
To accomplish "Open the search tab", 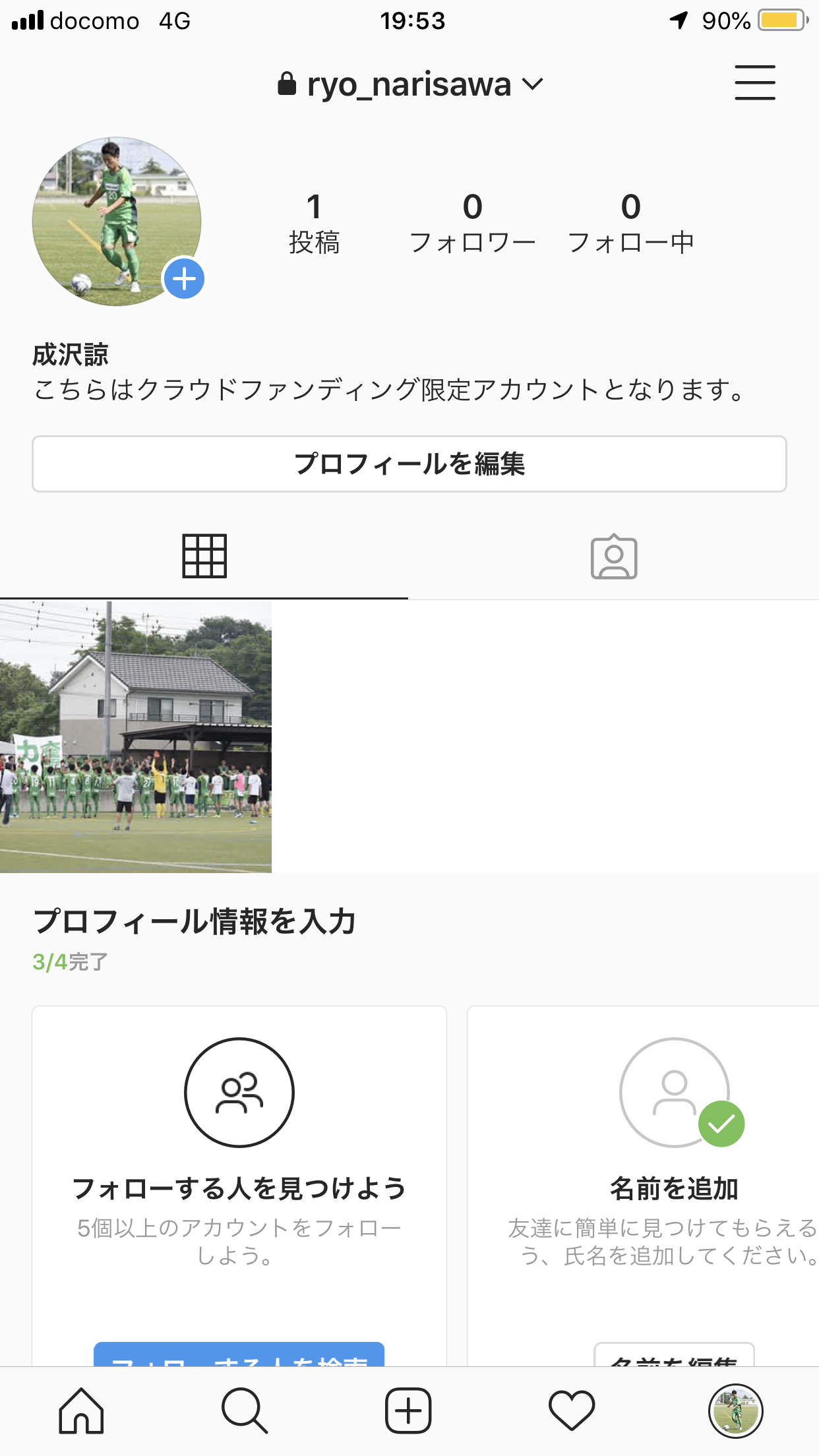I will point(245,1411).
